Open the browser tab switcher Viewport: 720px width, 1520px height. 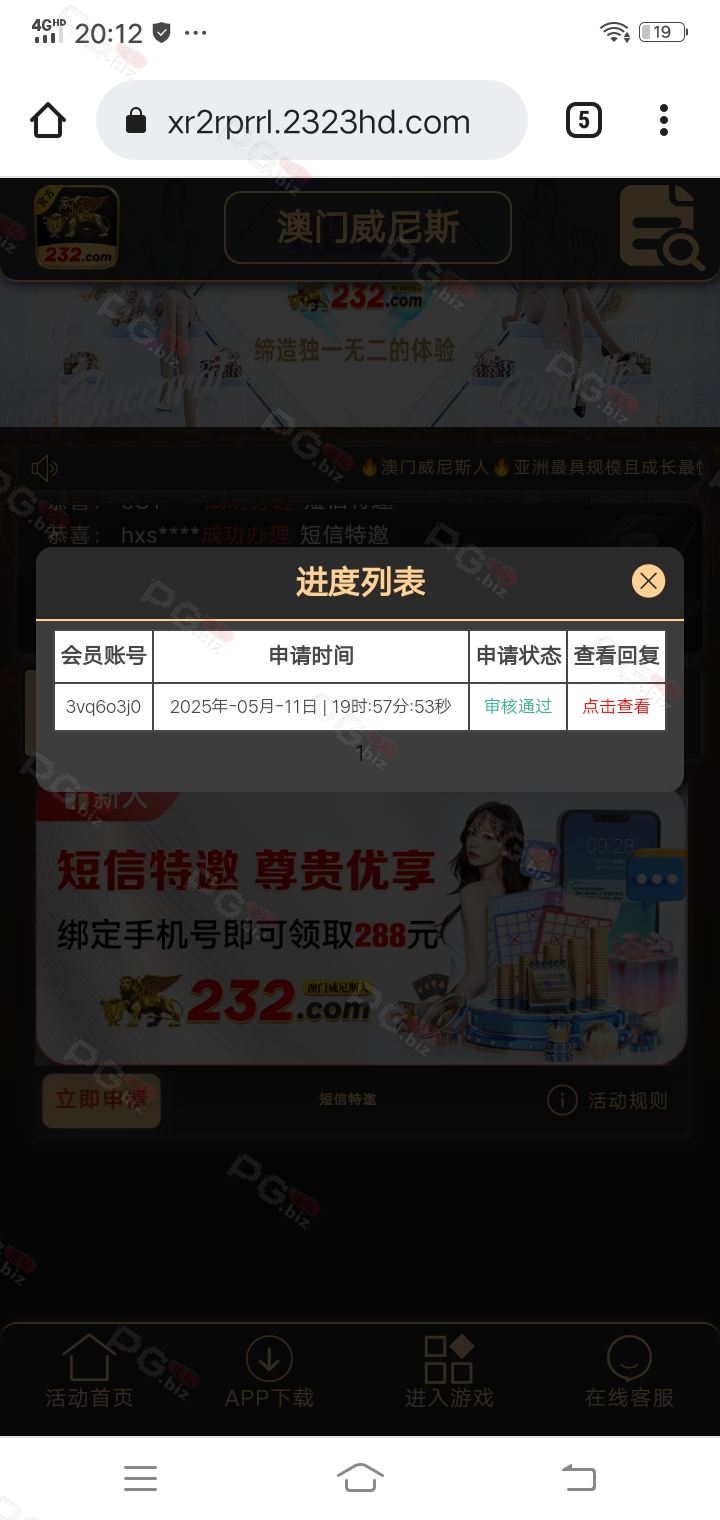(x=584, y=121)
